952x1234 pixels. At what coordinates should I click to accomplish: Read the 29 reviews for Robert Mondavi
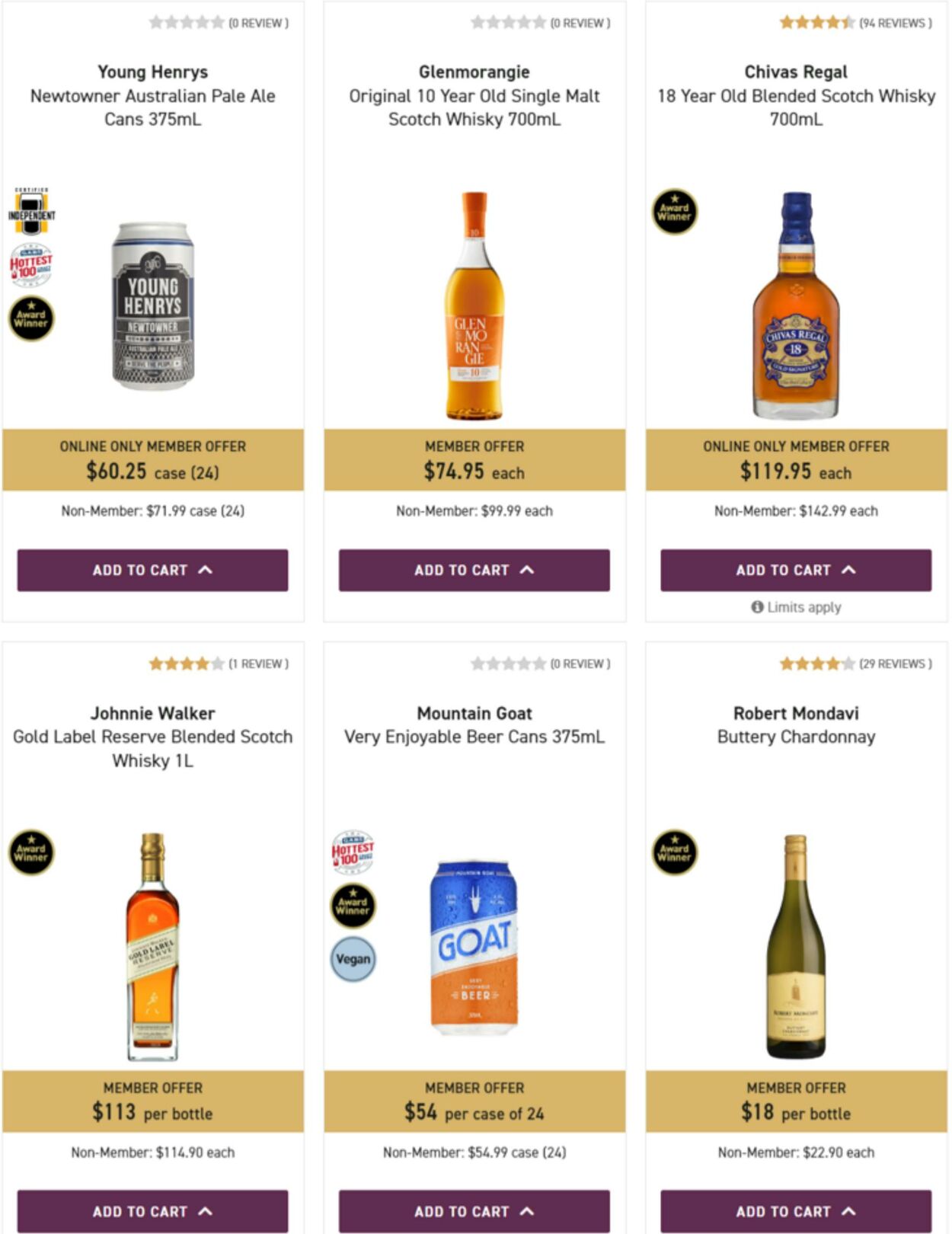coord(895,664)
